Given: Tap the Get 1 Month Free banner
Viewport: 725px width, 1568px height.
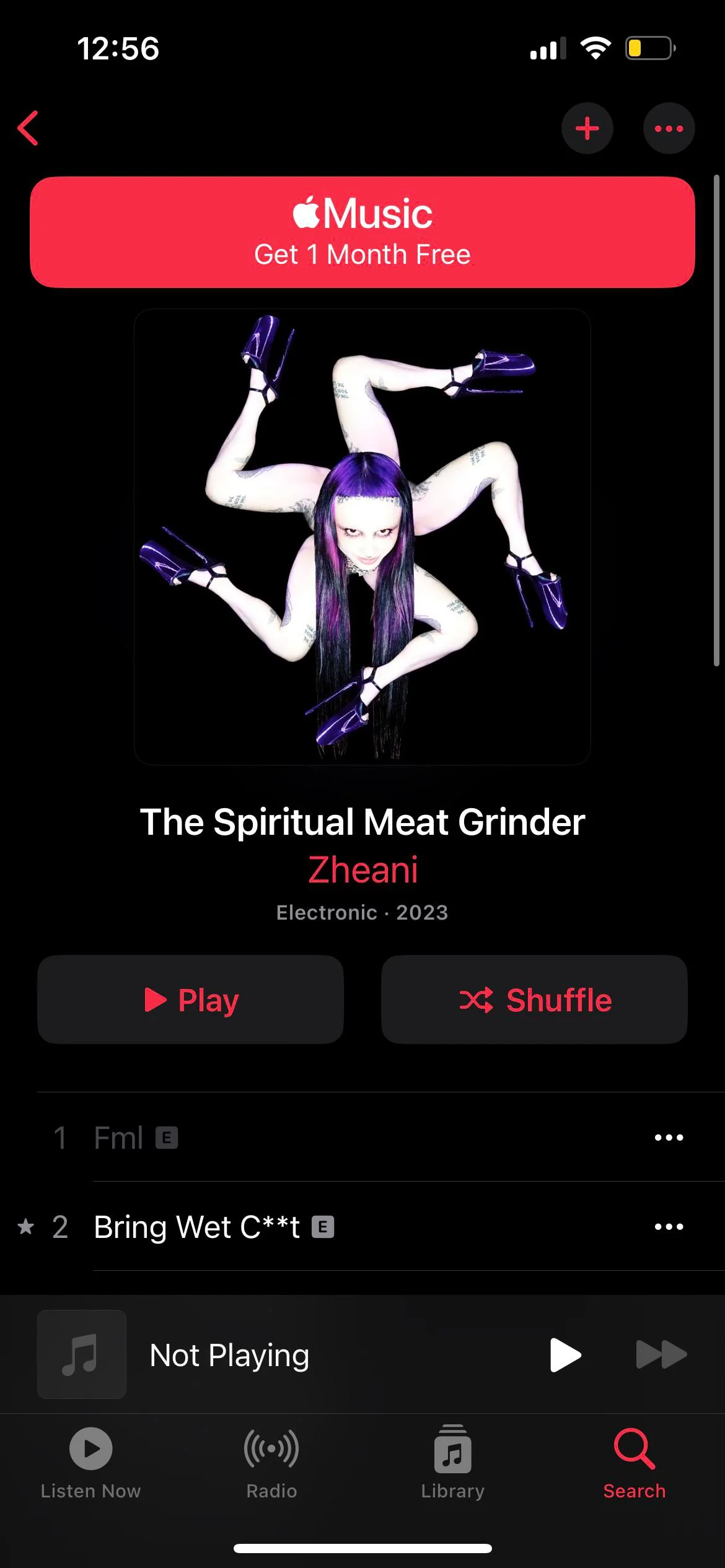Looking at the screenshot, I should (362, 232).
